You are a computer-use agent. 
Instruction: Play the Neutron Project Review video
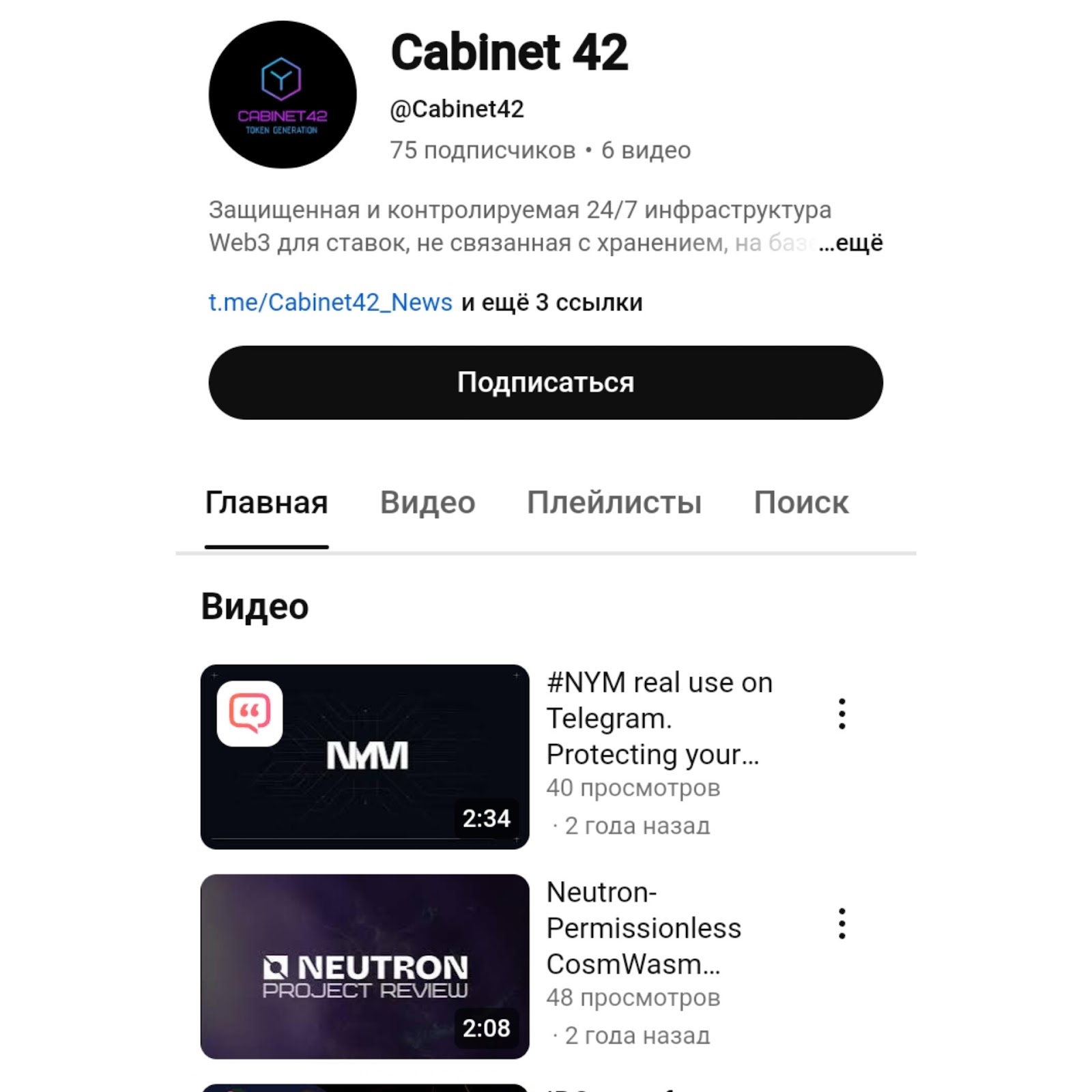364,966
